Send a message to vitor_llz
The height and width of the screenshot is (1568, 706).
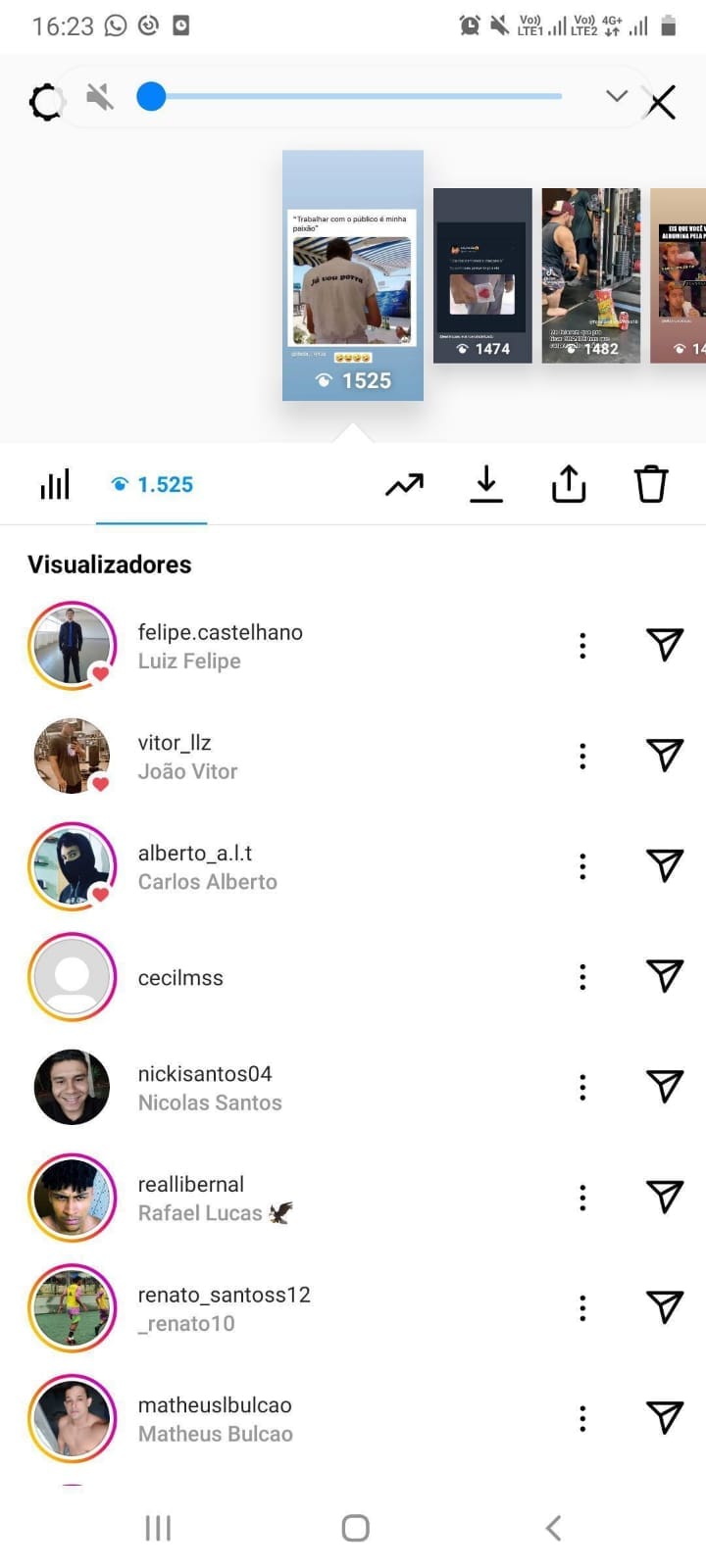click(x=664, y=756)
